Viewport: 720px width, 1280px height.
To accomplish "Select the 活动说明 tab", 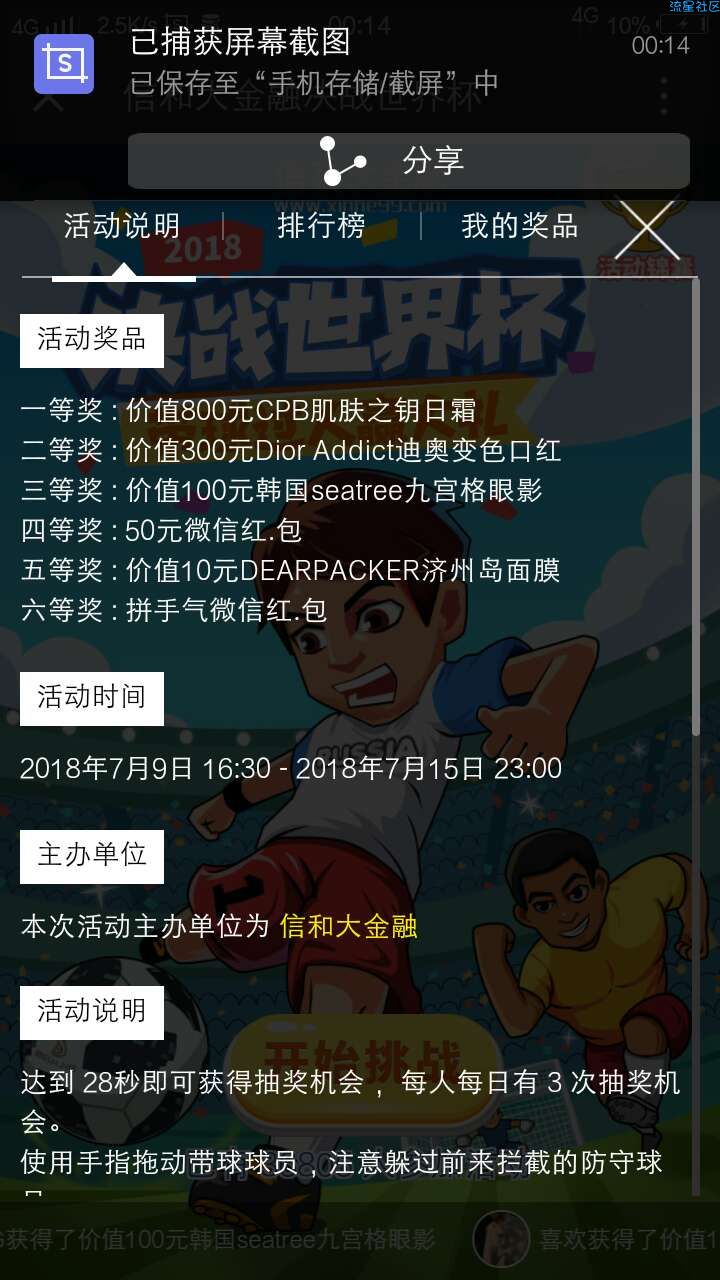I will (x=122, y=226).
